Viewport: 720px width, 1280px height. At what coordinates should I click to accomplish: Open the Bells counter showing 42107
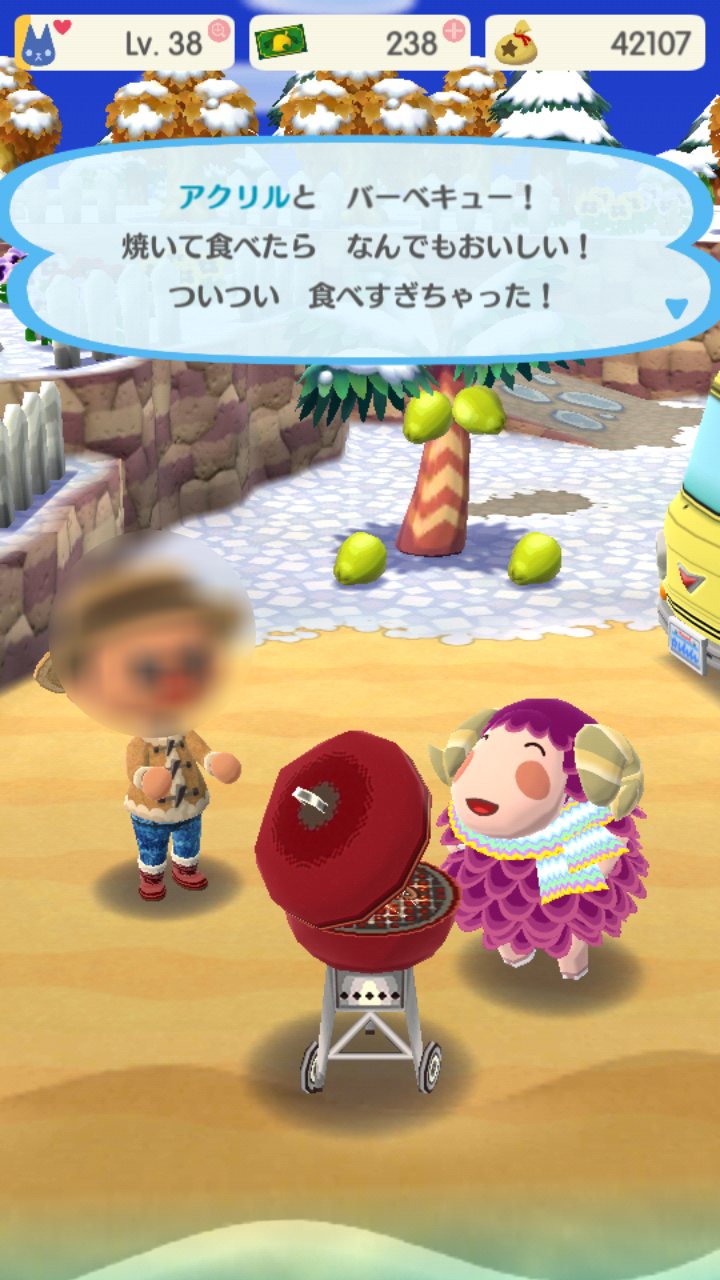pos(596,42)
